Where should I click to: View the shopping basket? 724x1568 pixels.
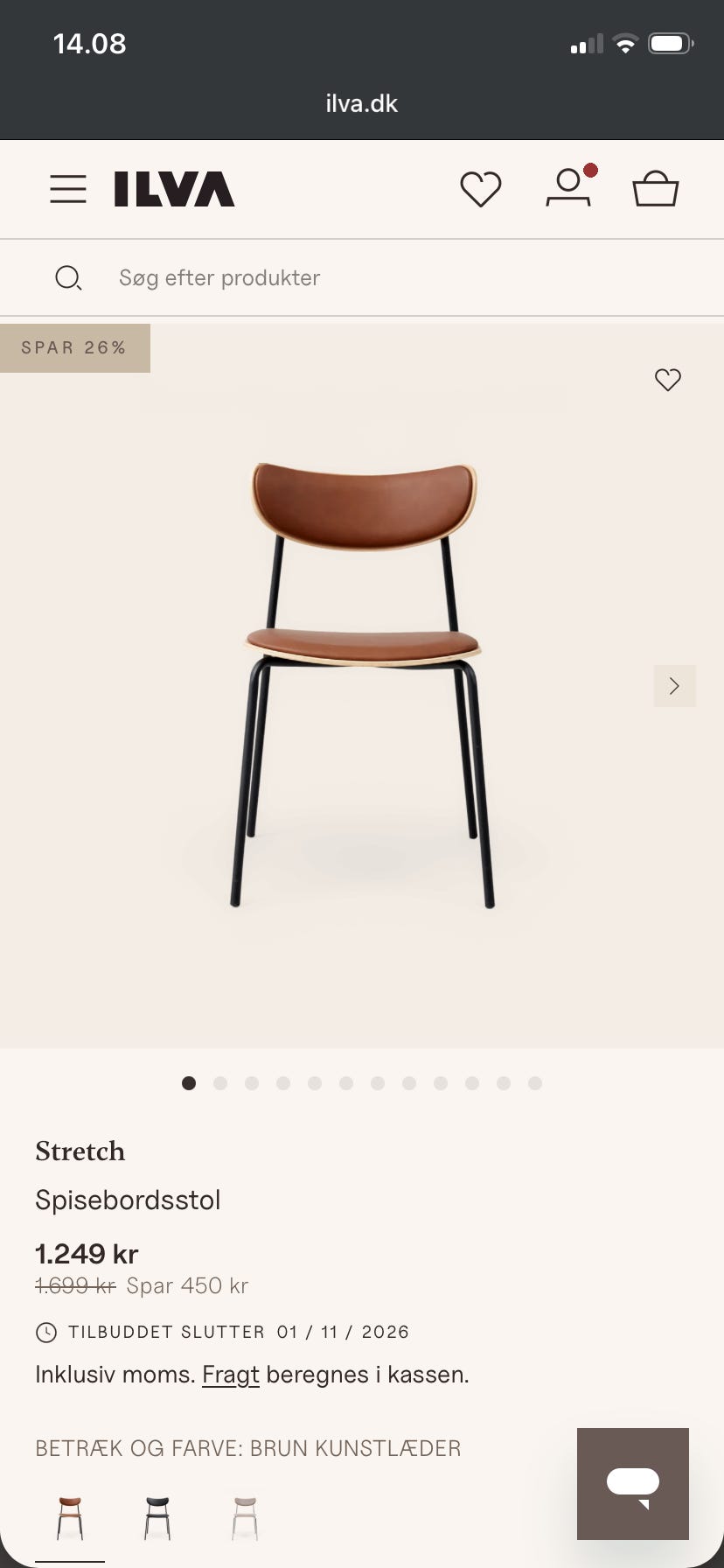[x=656, y=188]
